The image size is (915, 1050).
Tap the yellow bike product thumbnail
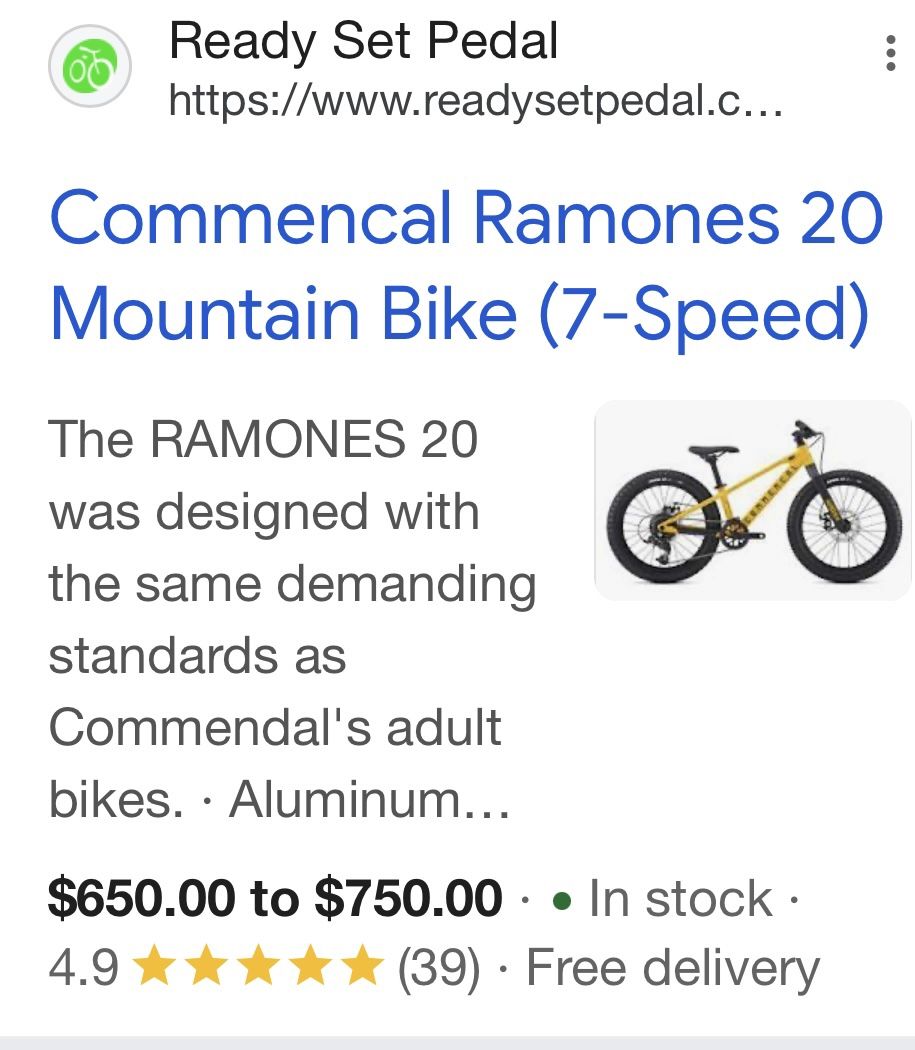pos(753,501)
